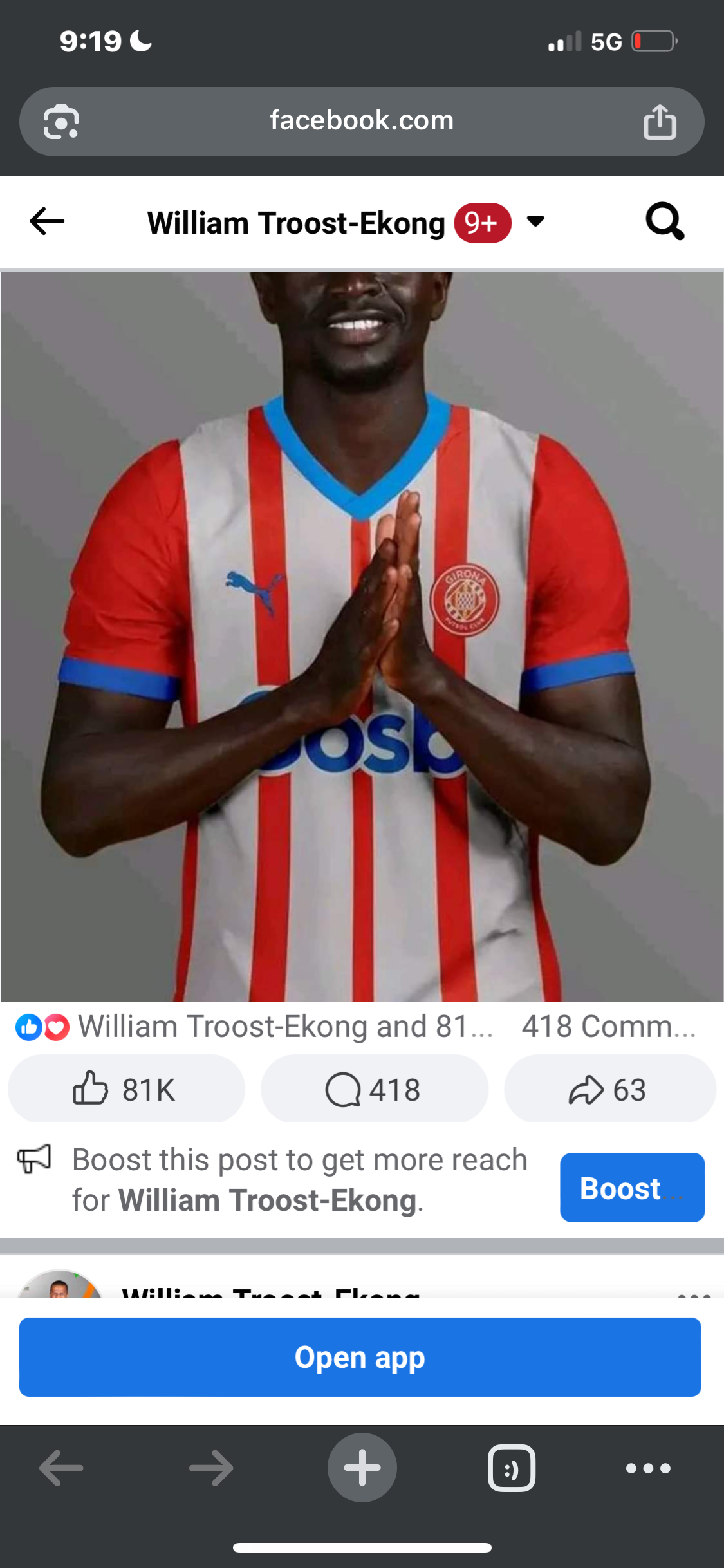Open the three-dots browser menu
This screenshot has height=1568, width=724.
tap(647, 1468)
